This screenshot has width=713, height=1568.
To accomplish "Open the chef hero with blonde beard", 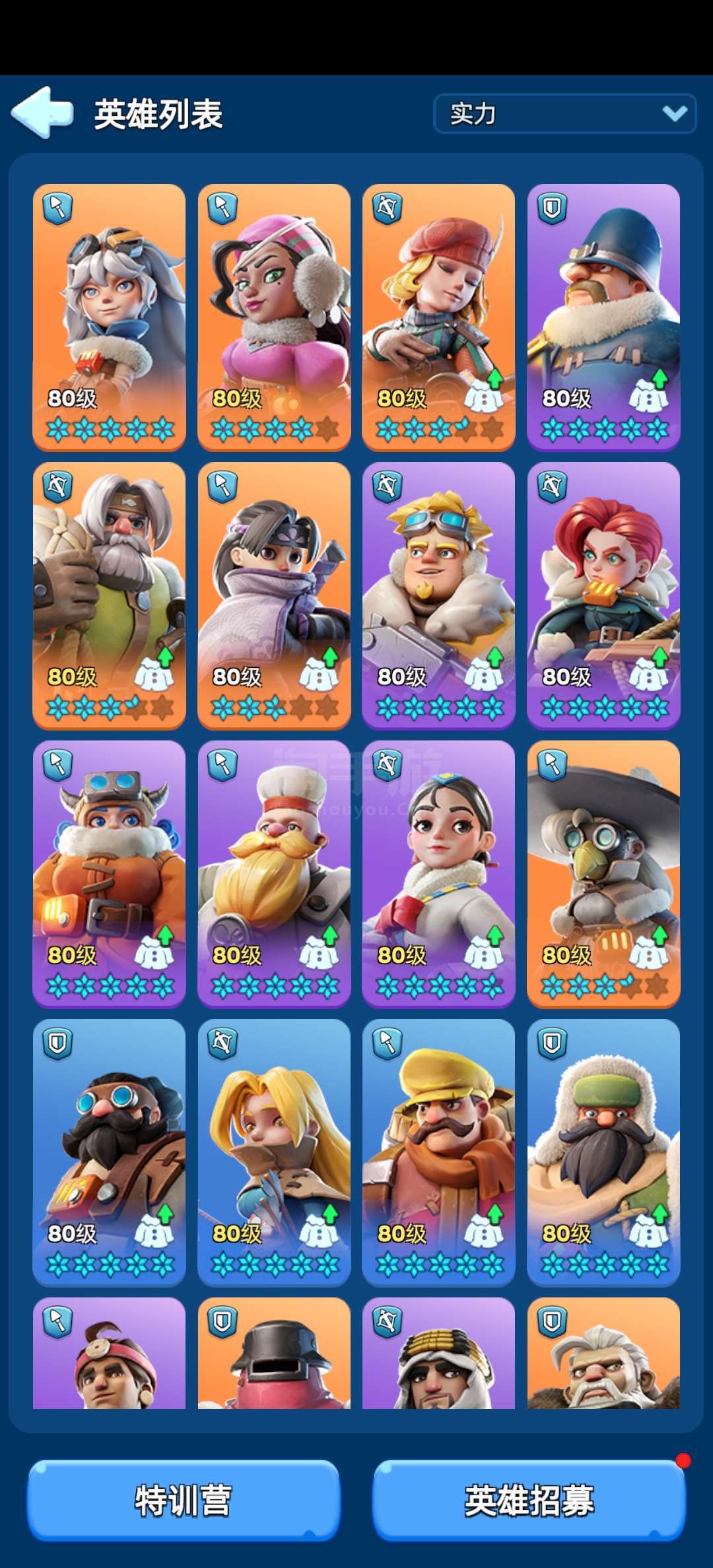I will (x=274, y=874).
